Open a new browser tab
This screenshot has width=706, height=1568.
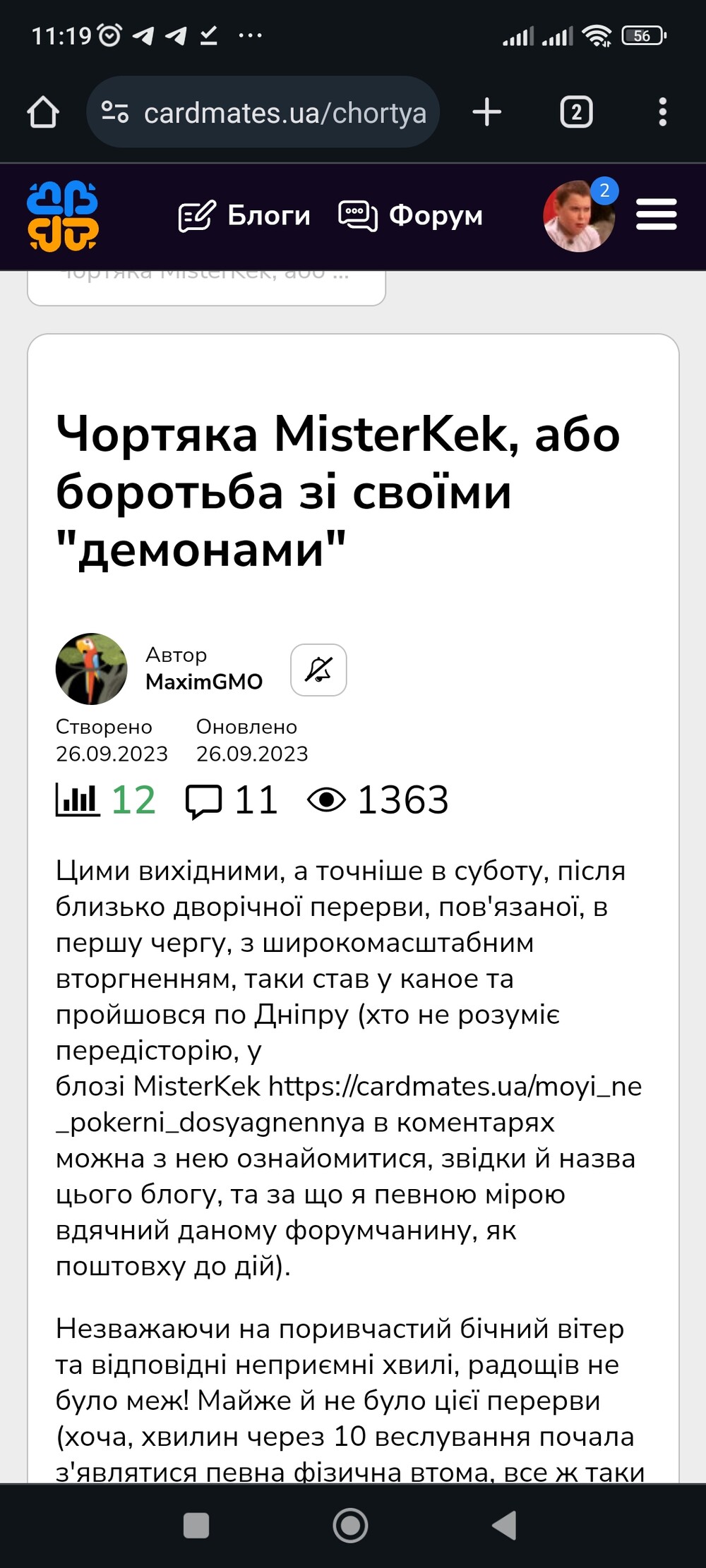(486, 112)
